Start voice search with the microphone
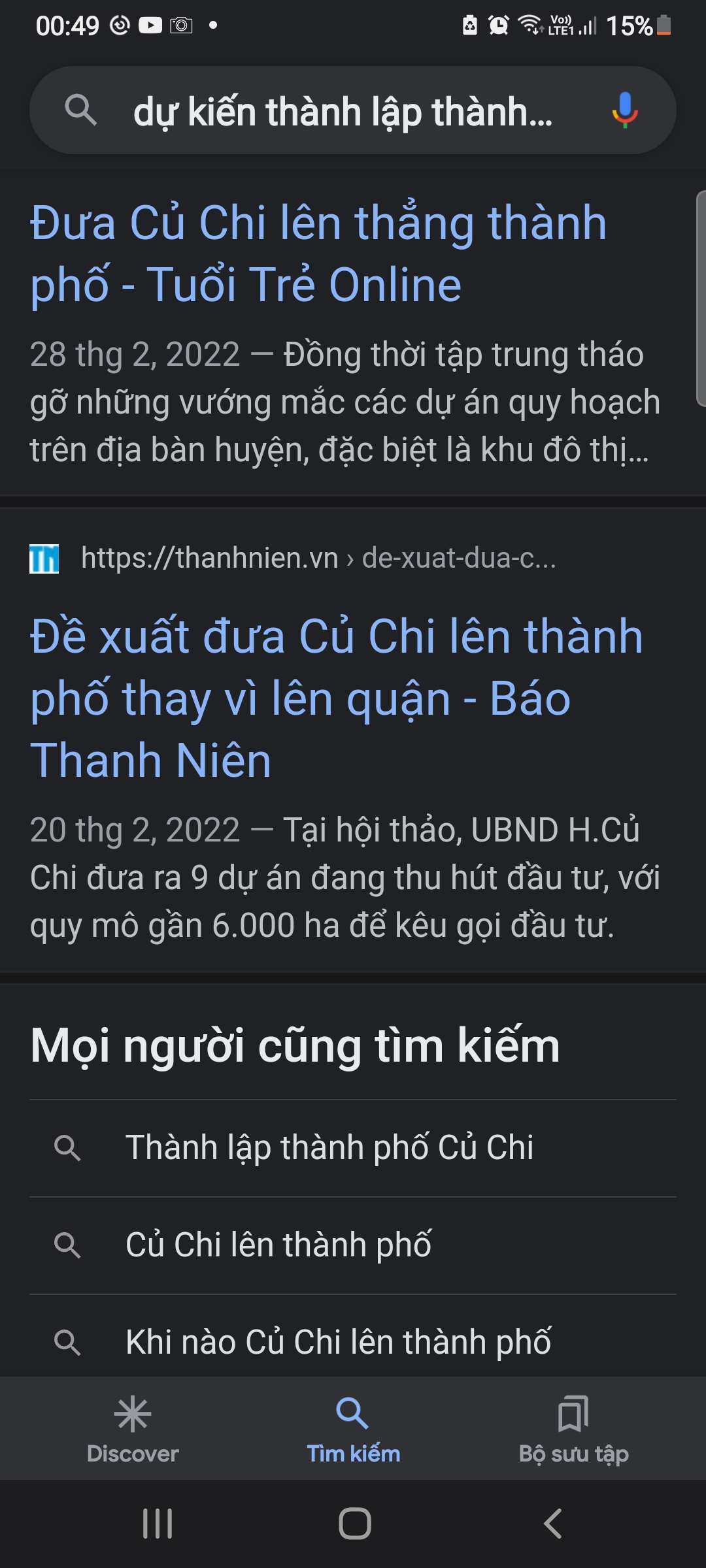Viewport: 706px width, 1568px height. pos(624,110)
